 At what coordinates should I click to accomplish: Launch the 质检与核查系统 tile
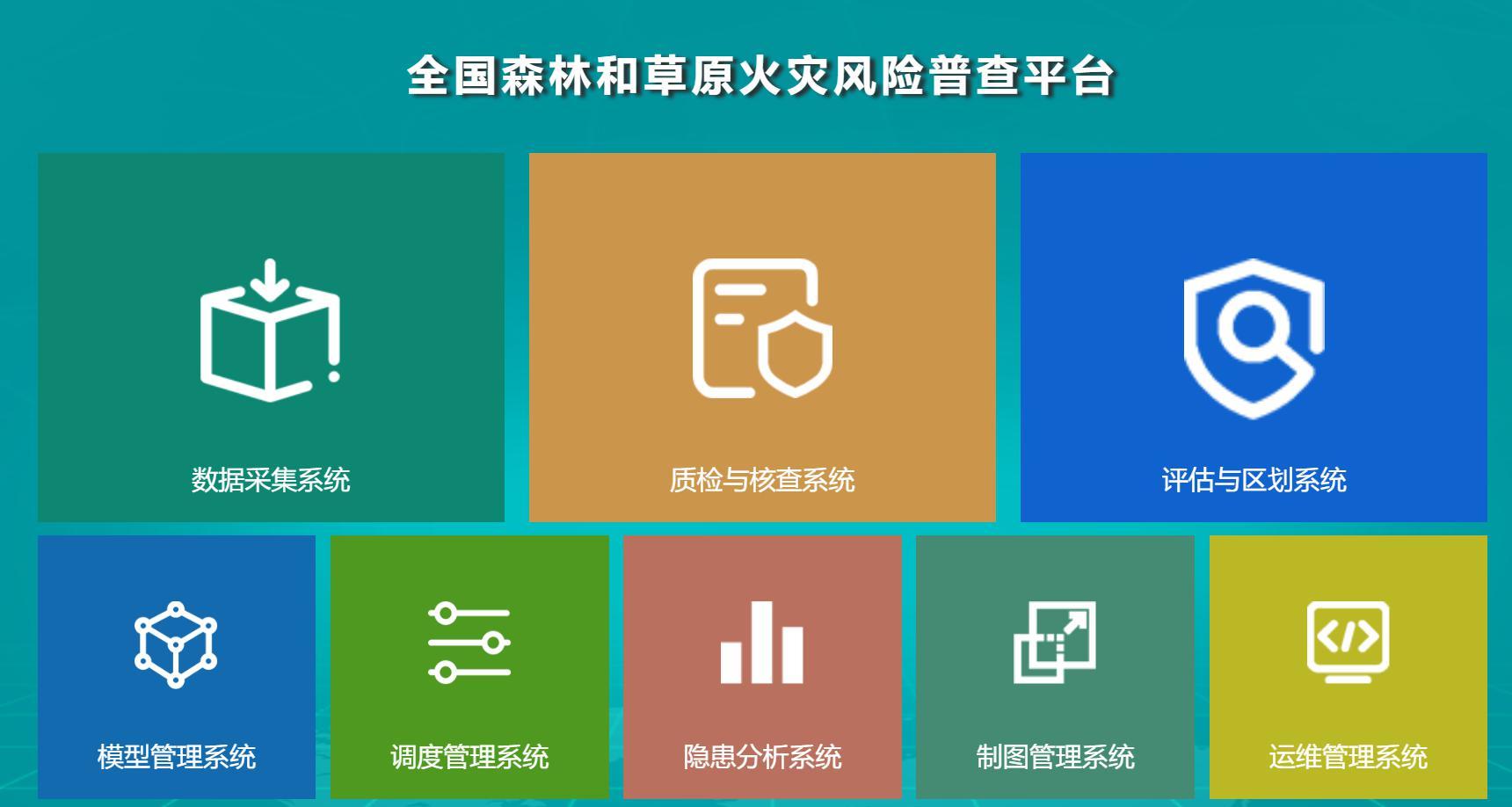[x=762, y=338]
